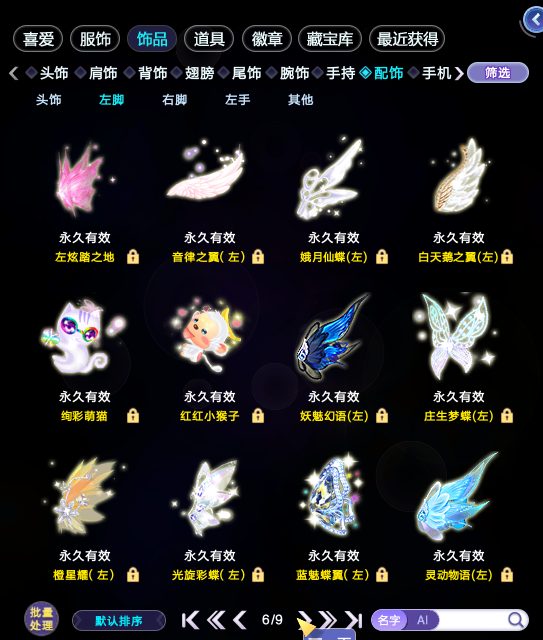
Task: Choose the 右脚 sub-category
Action: (x=174, y=100)
